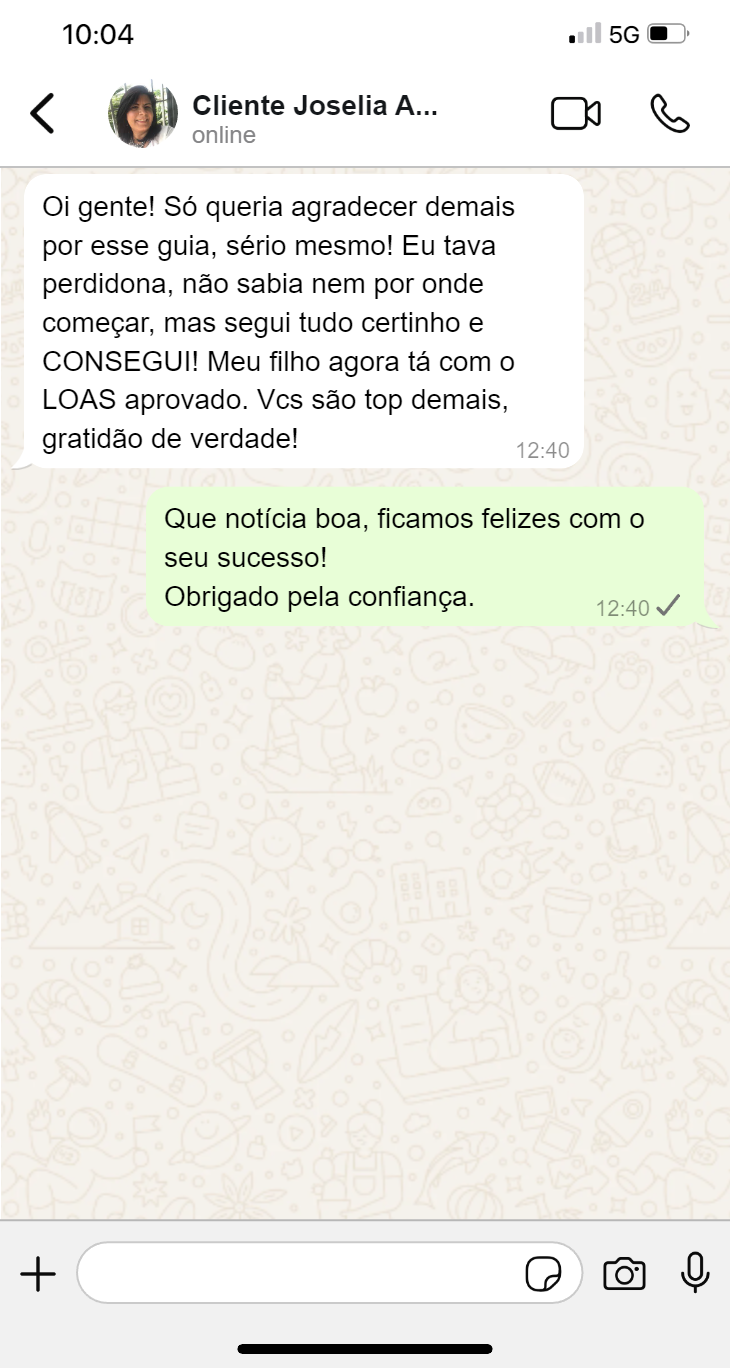Start a video call with Joselia
The width and height of the screenshot is (730, 1368).
pyautogui.click(x=575, y=114)
